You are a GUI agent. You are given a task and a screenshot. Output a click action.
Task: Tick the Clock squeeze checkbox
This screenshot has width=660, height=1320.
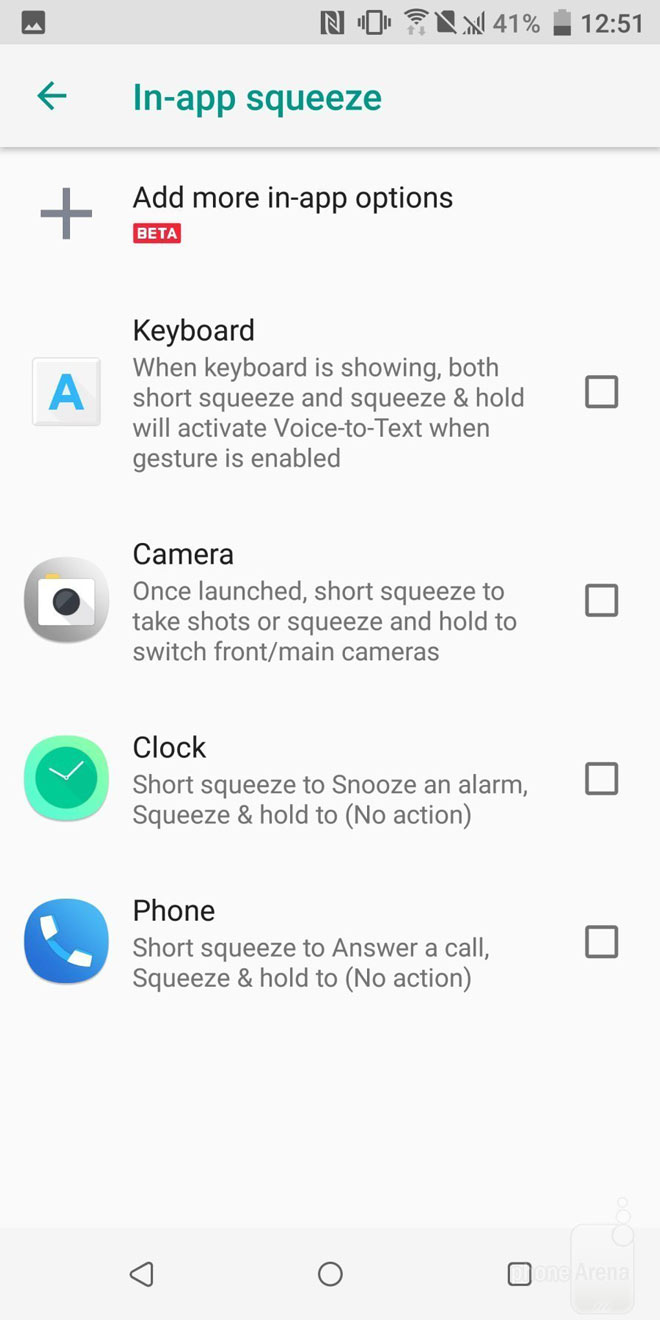coord(601,778)
